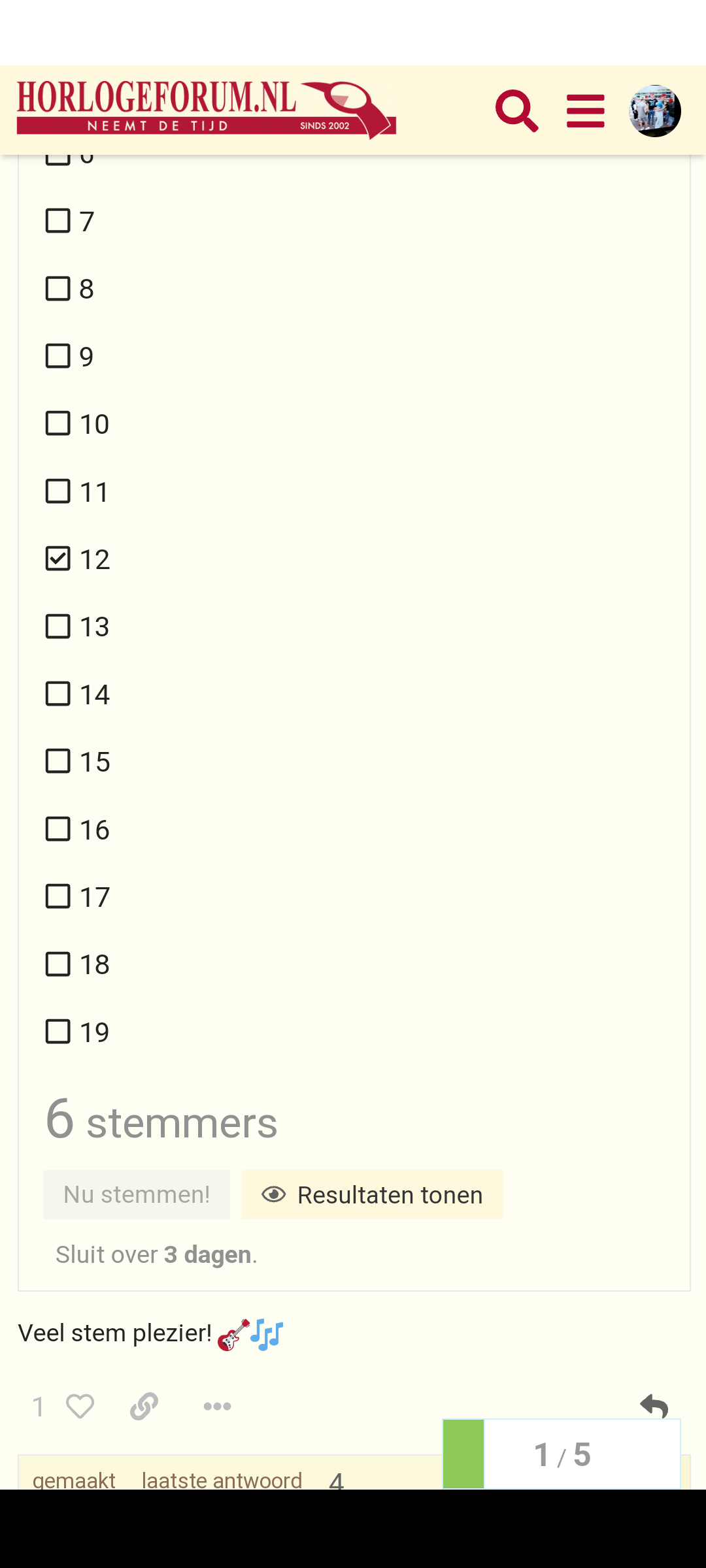This screenshot has height=1568, width=706.
Task: Open more post actions ellipsis
Action: click(x=217, y=1406)
